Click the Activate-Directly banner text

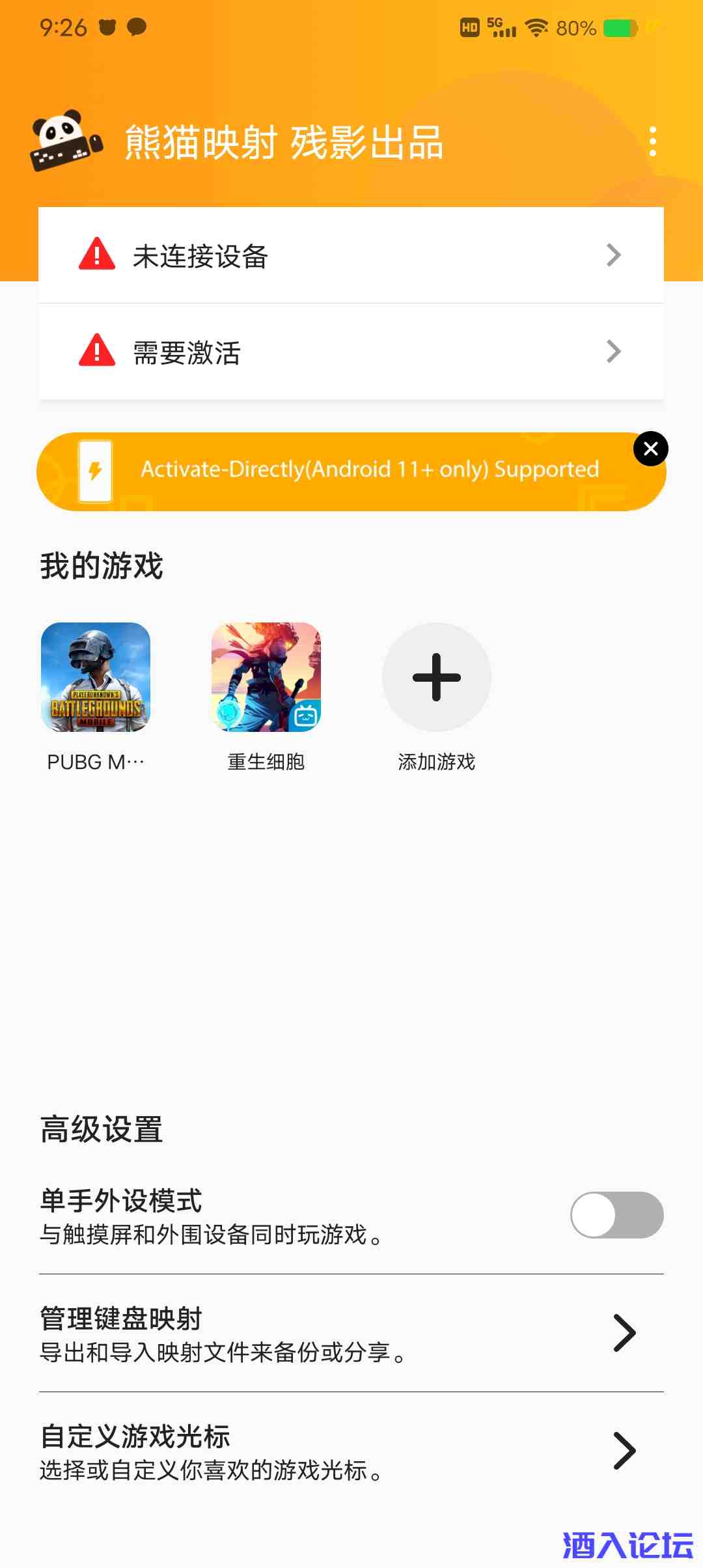tap(370, 470)
